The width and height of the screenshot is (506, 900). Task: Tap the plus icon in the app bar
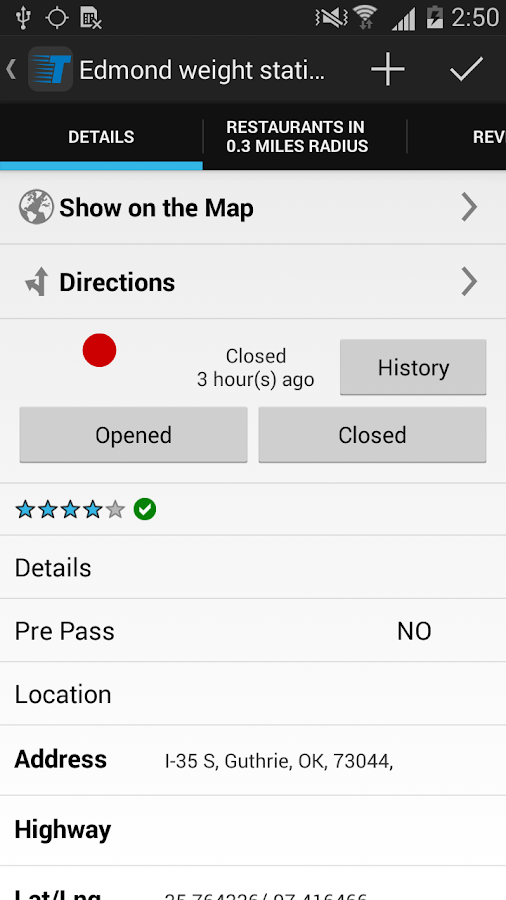(388, 69)
